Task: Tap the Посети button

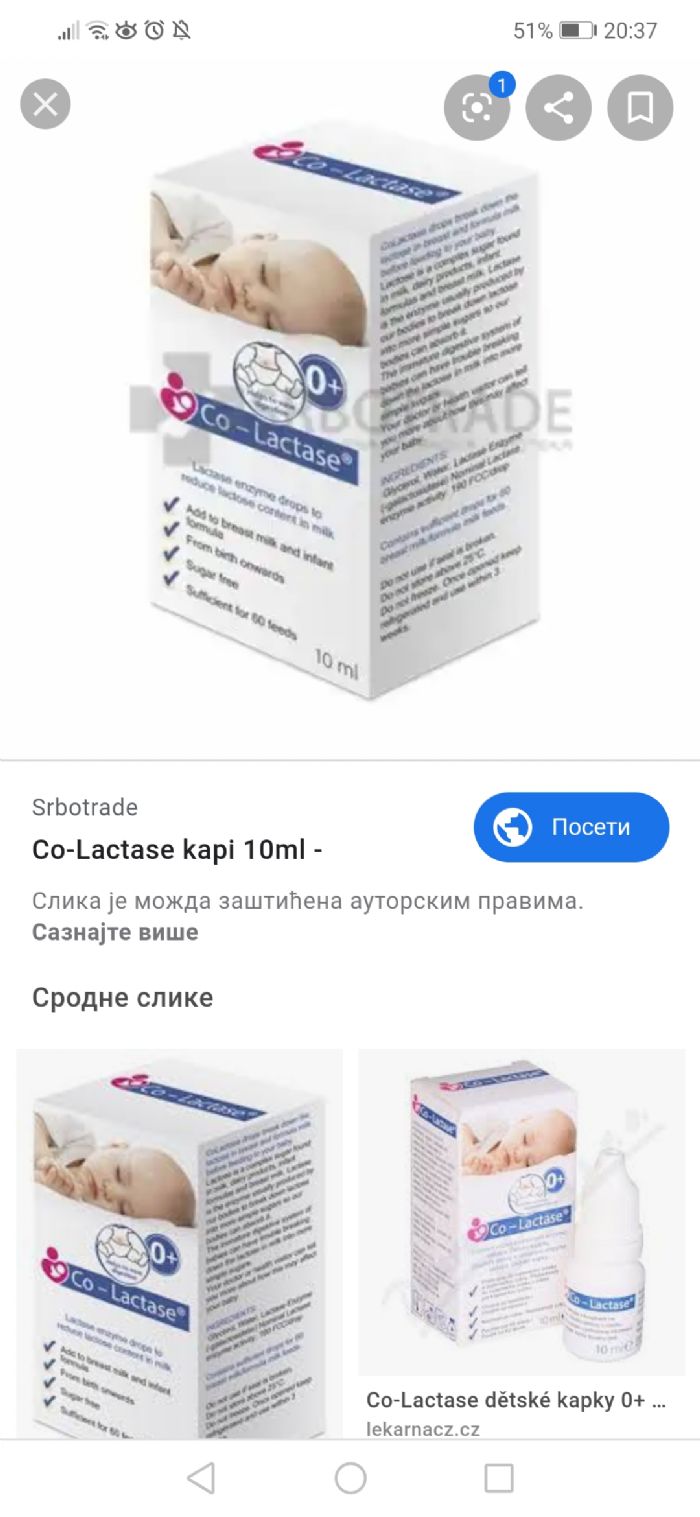Action: [571, 827]
